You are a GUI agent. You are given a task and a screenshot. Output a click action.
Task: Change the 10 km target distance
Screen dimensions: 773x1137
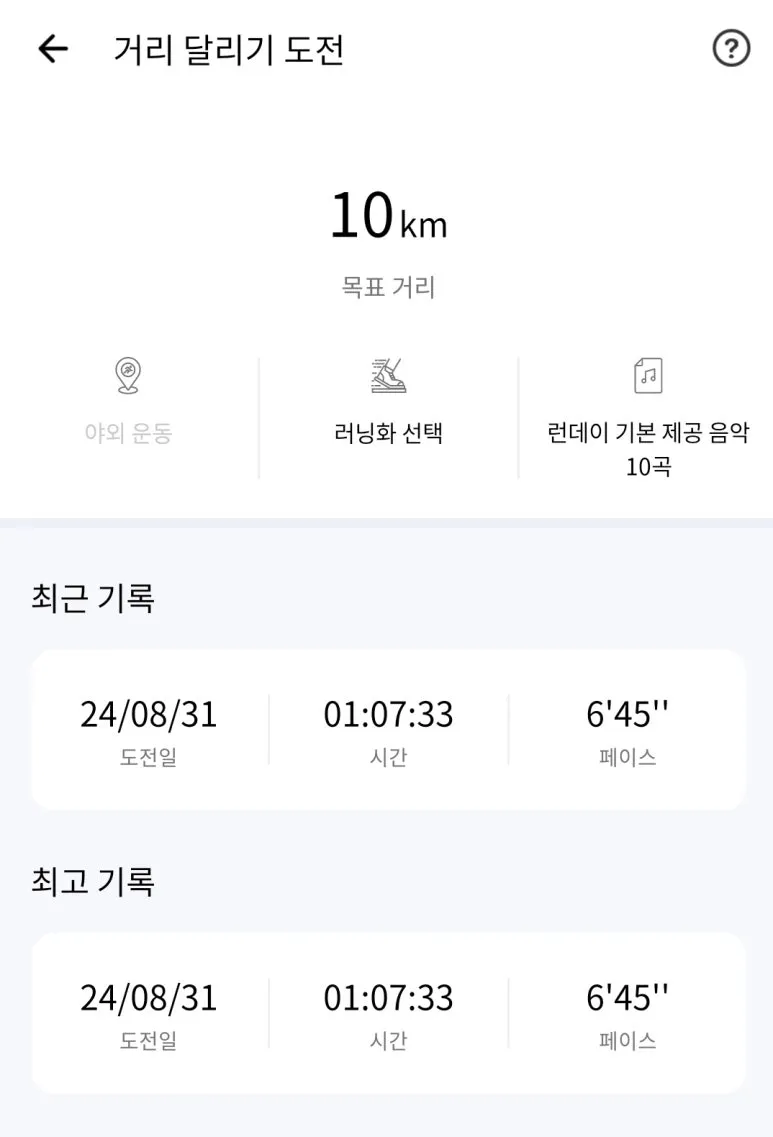point(388,217)
